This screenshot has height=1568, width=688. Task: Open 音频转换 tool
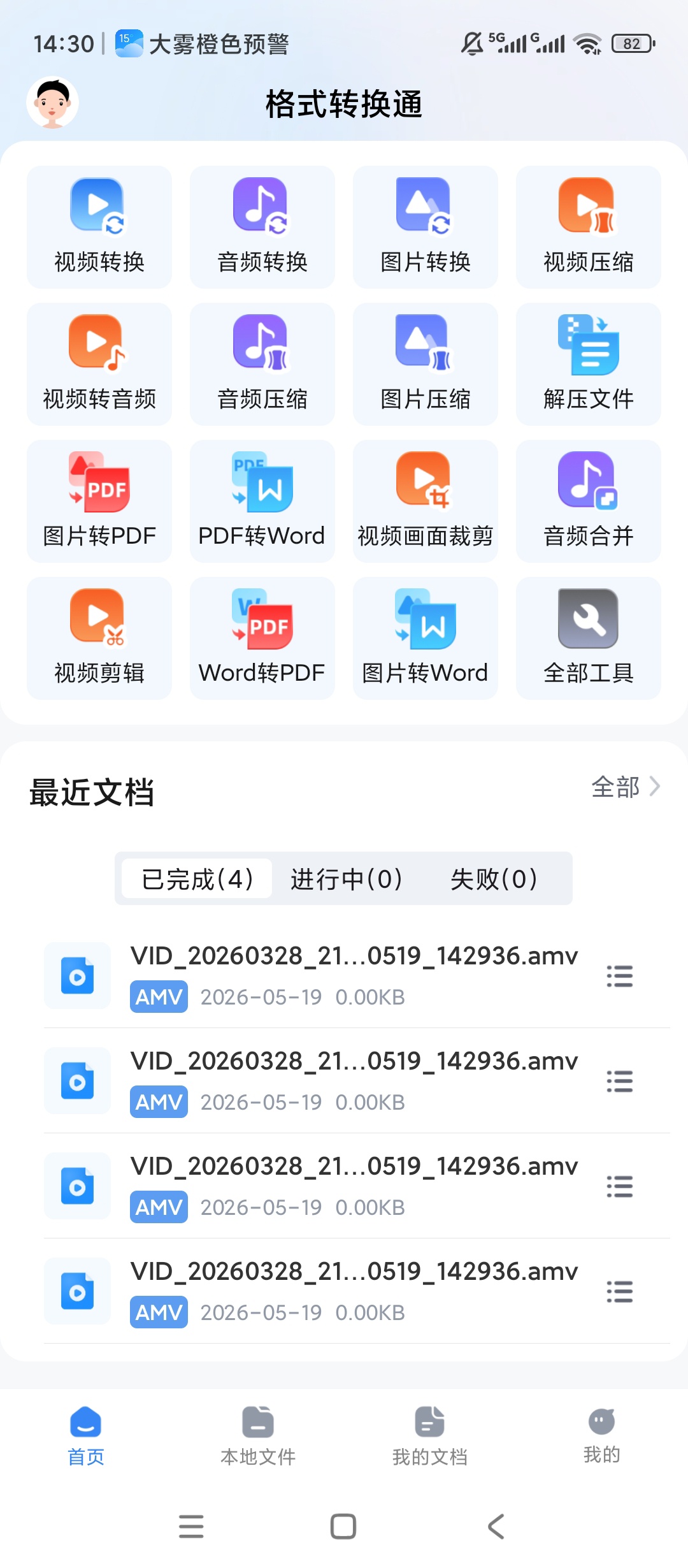coord(262,227)
